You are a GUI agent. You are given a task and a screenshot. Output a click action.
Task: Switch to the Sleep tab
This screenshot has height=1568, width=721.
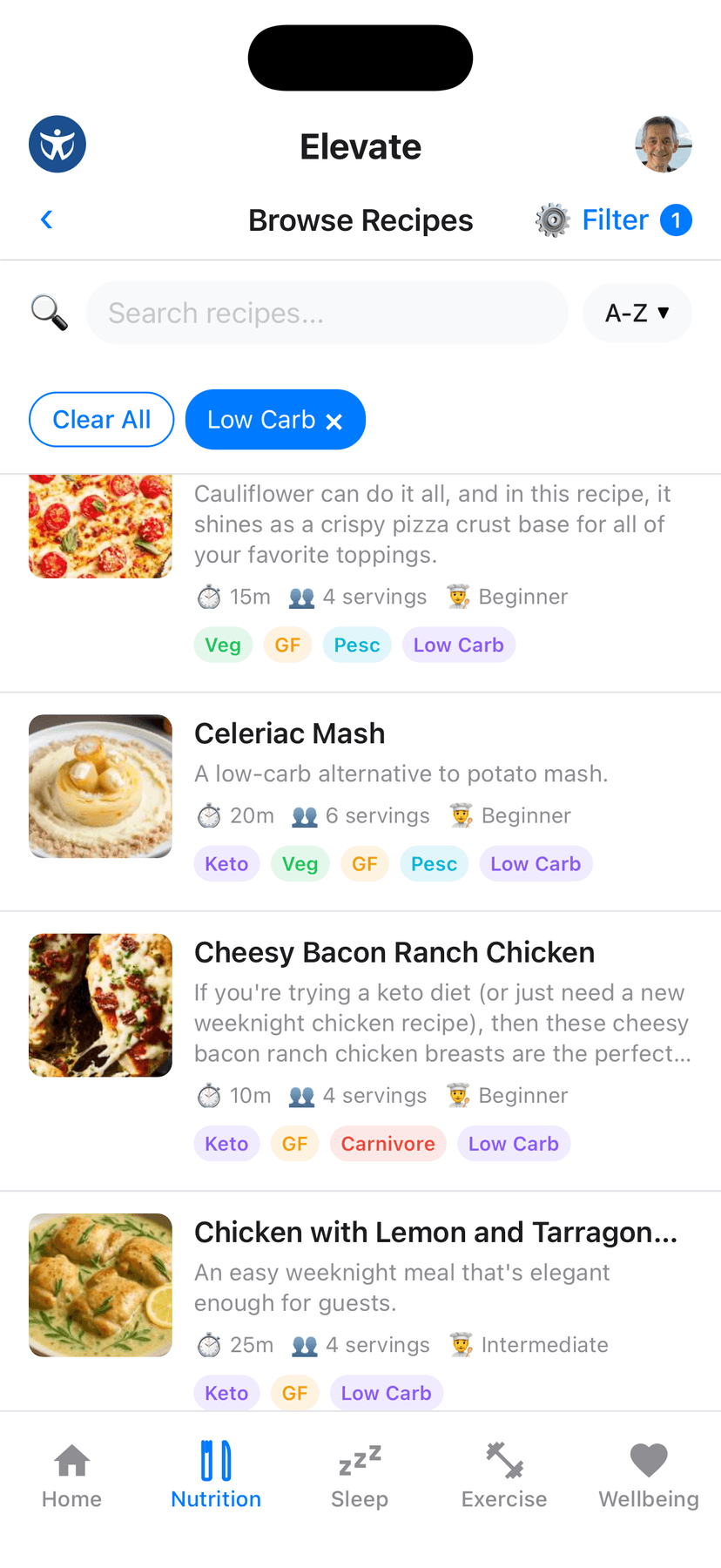[360, 1472]
